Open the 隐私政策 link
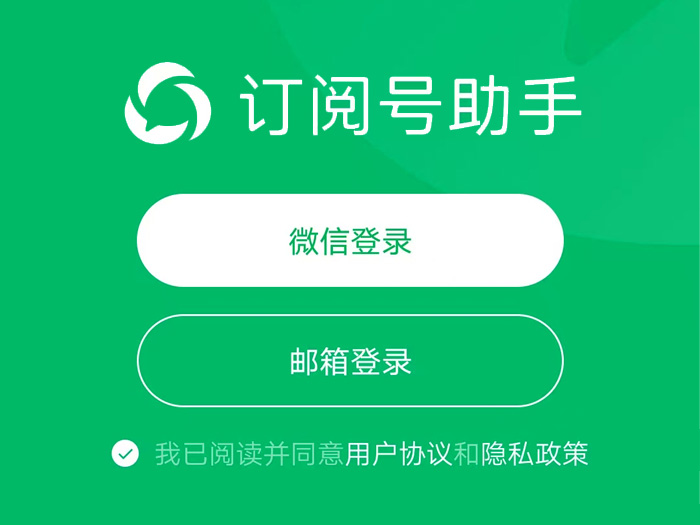 (x=534, y=454)
